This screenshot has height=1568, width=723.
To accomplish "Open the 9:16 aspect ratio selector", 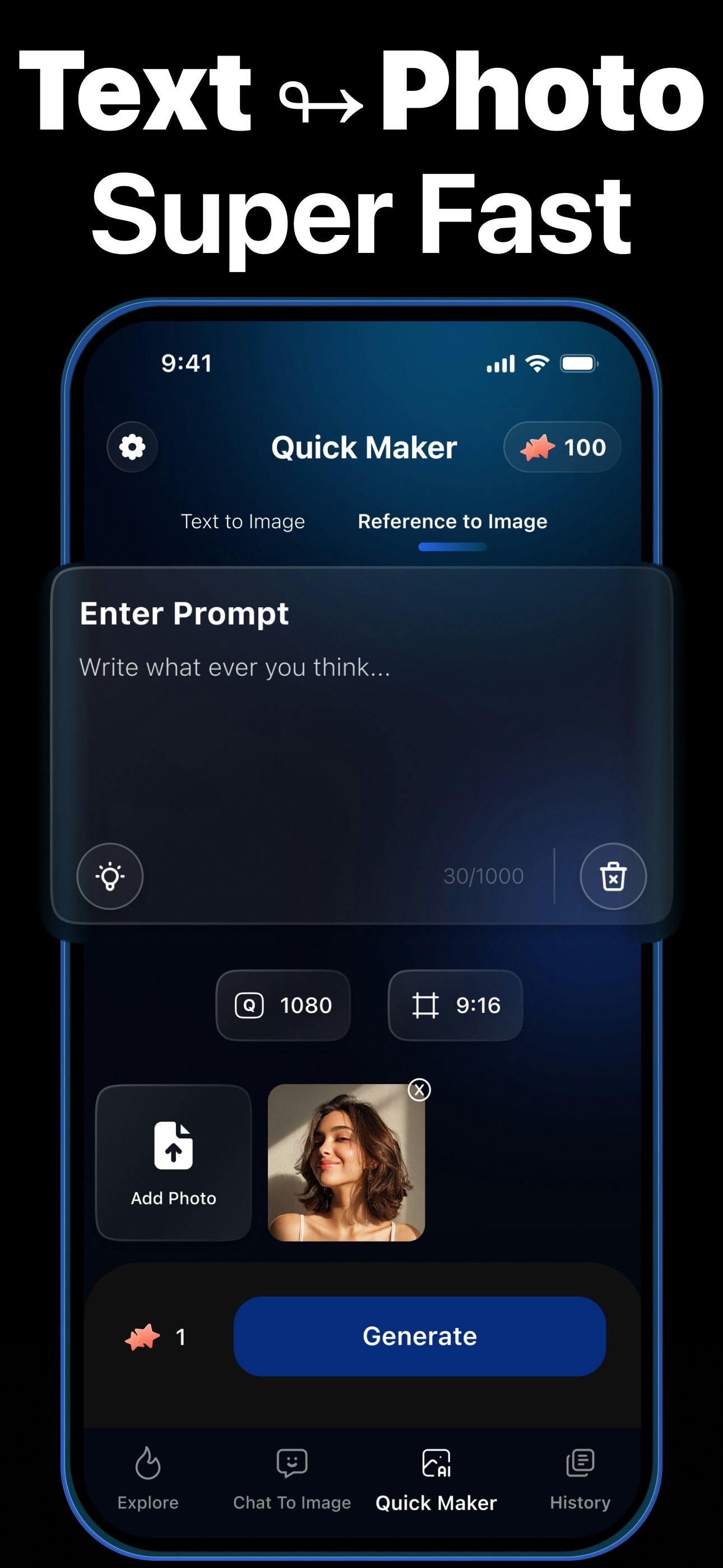I will [x=454, y=1005].
